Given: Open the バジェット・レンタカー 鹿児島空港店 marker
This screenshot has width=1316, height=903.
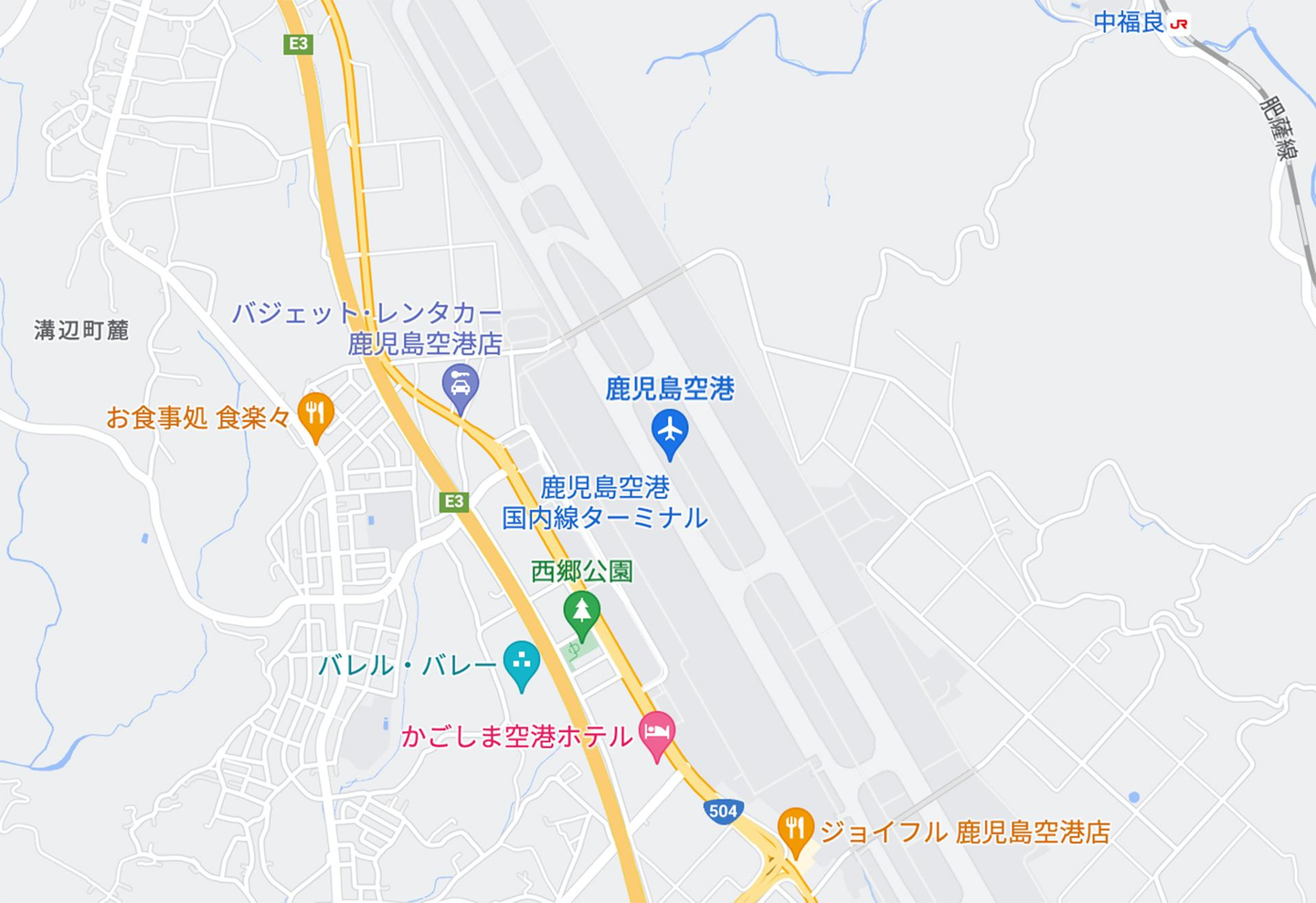Looking at the screenshot, I should point(461,385).
